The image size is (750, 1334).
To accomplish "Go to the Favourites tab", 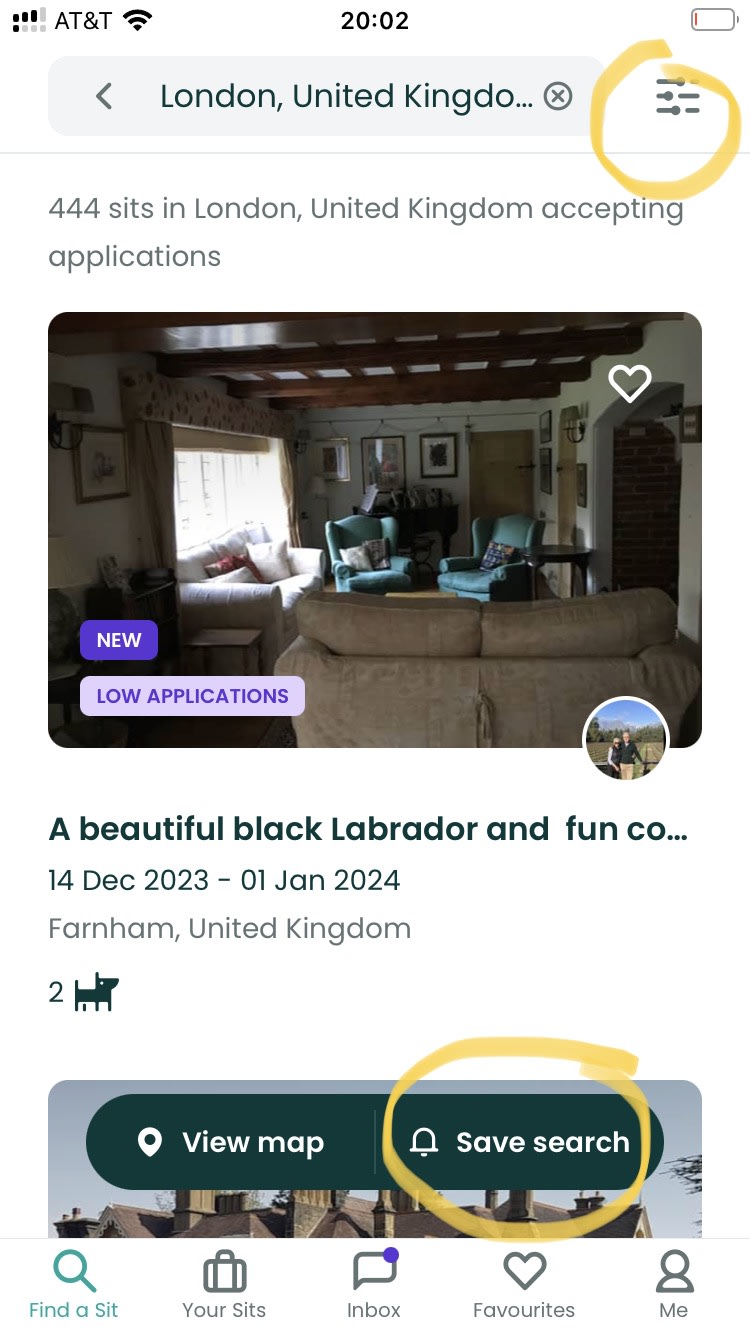I will click(524, 1284).
